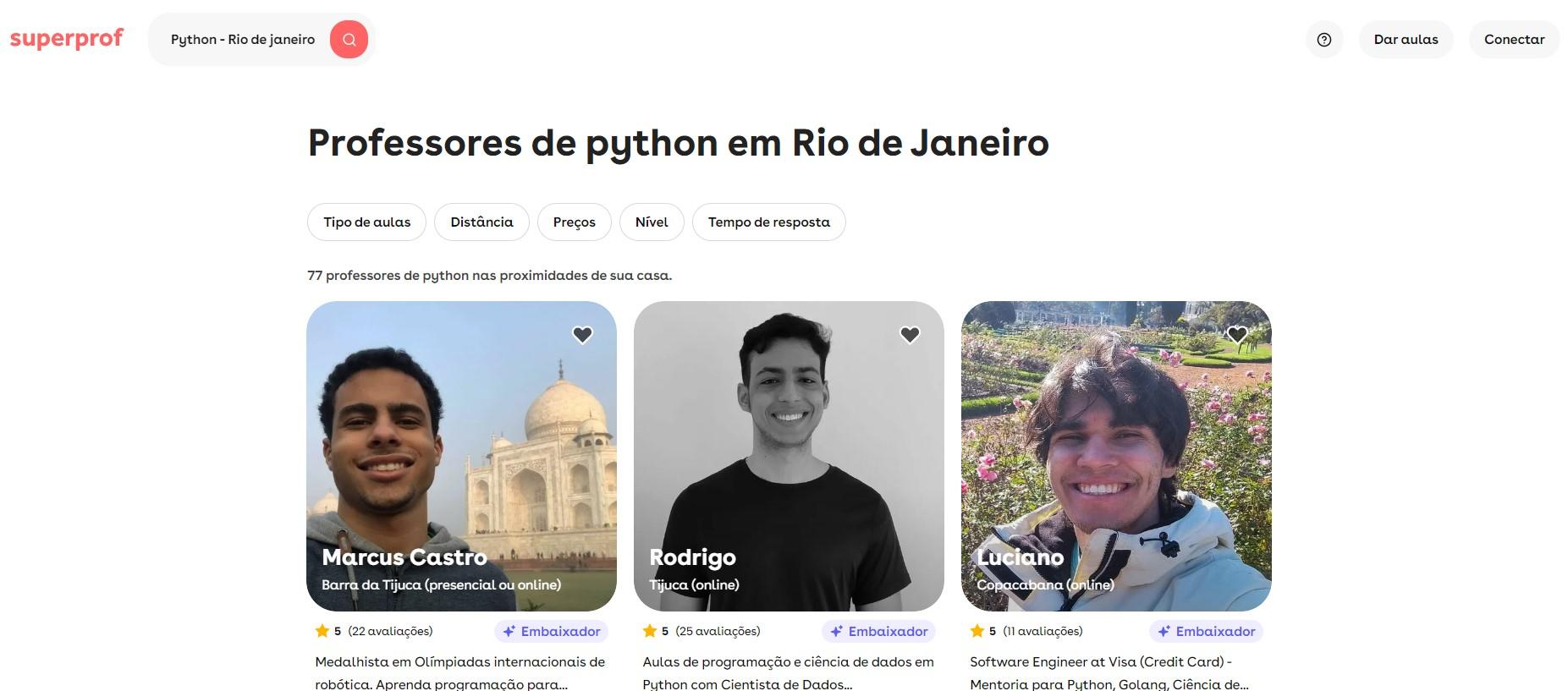Open the Preços filter chip
The height and width of the screenshot is (691, 1568).
[574, 222]
